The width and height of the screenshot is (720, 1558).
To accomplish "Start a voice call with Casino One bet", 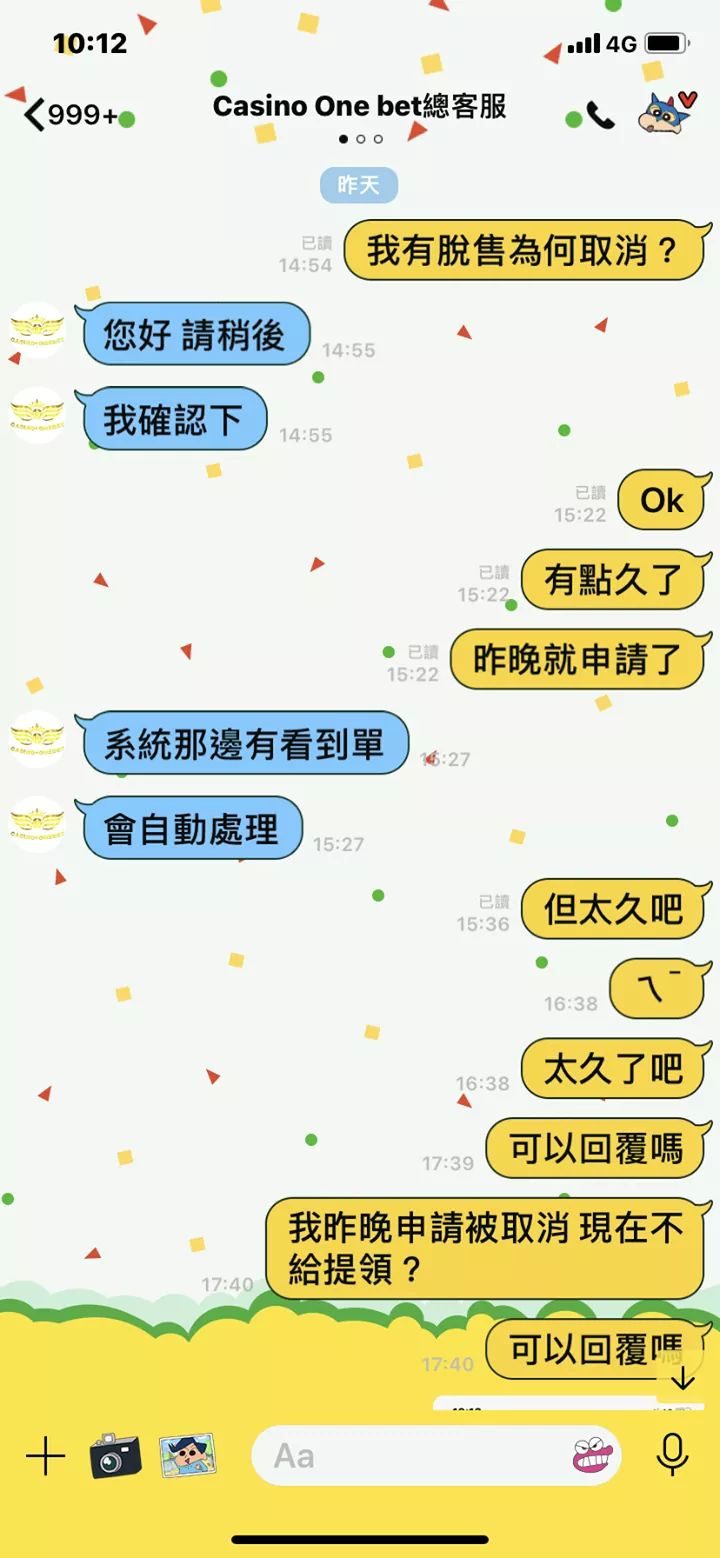I will pyautogui.click(x=600, y=116).
